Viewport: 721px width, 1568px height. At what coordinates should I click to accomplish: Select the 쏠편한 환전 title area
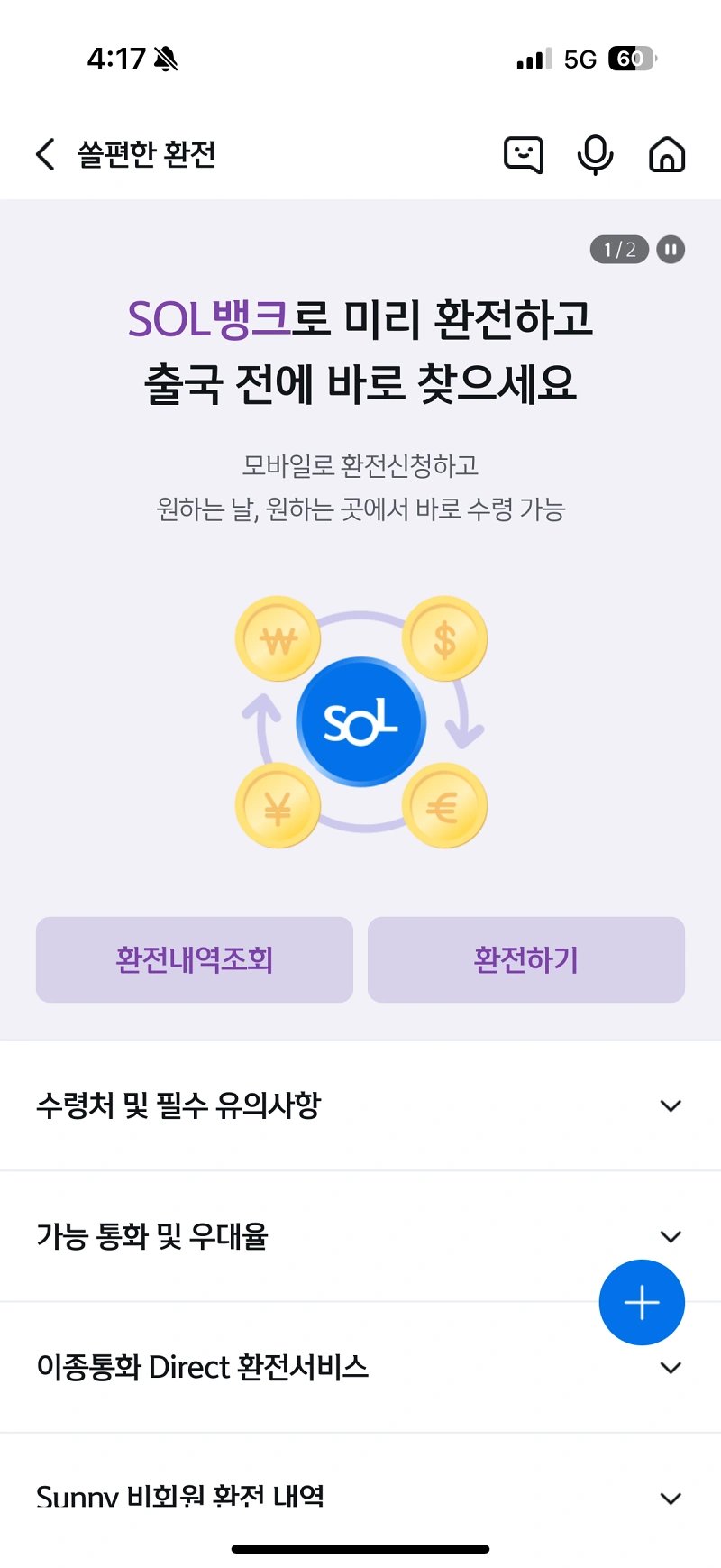click(x=144, y=154)
